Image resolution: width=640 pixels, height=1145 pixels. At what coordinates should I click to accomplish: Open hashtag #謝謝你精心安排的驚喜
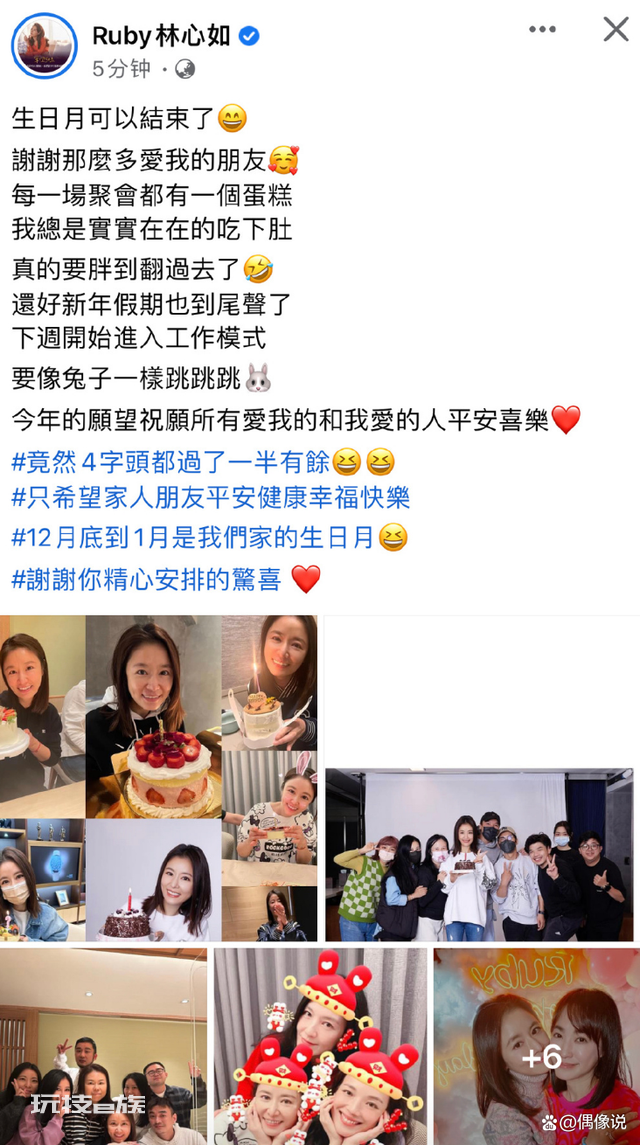pos(146,578)
